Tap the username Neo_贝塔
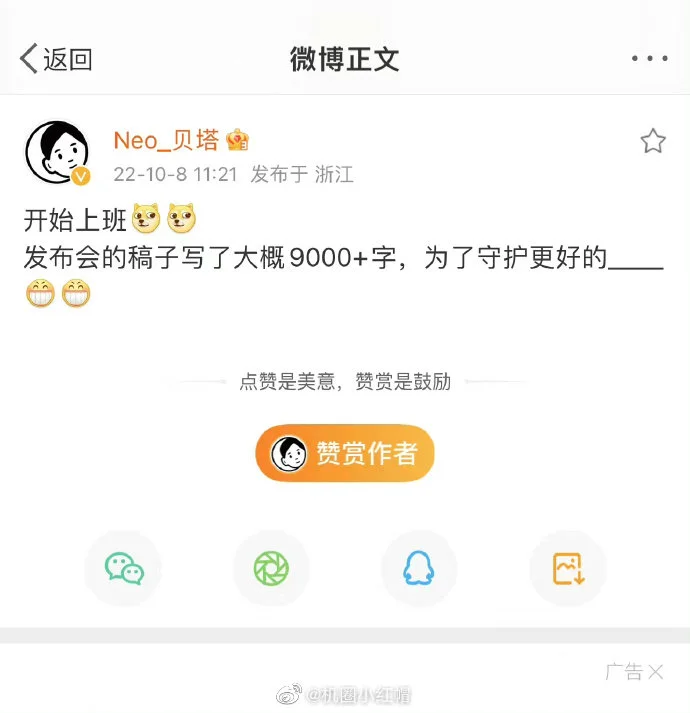This screenshot has height=713, width=690. (166, 140)
